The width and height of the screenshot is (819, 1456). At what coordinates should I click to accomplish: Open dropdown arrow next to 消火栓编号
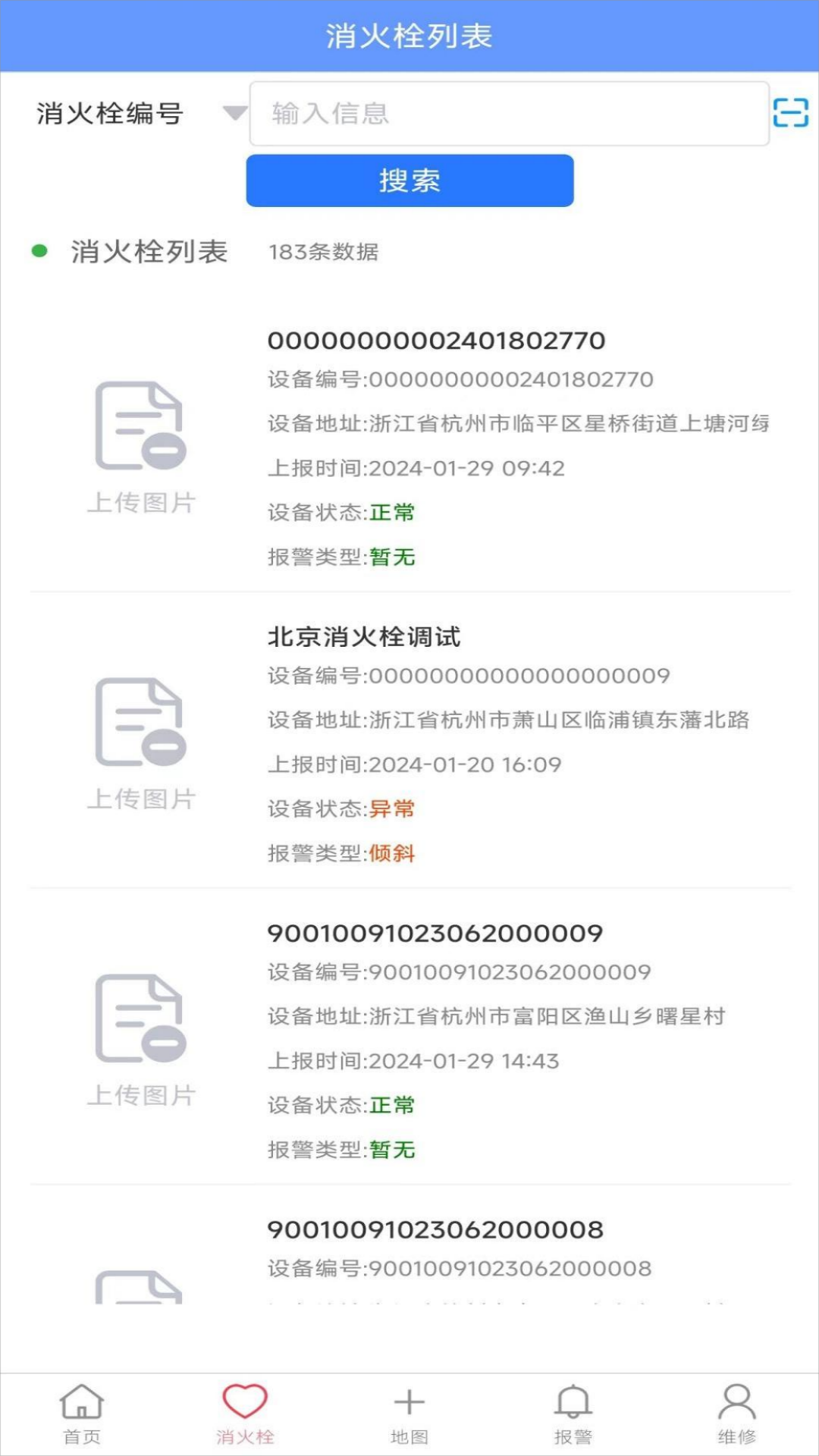[x=235, y=112]
